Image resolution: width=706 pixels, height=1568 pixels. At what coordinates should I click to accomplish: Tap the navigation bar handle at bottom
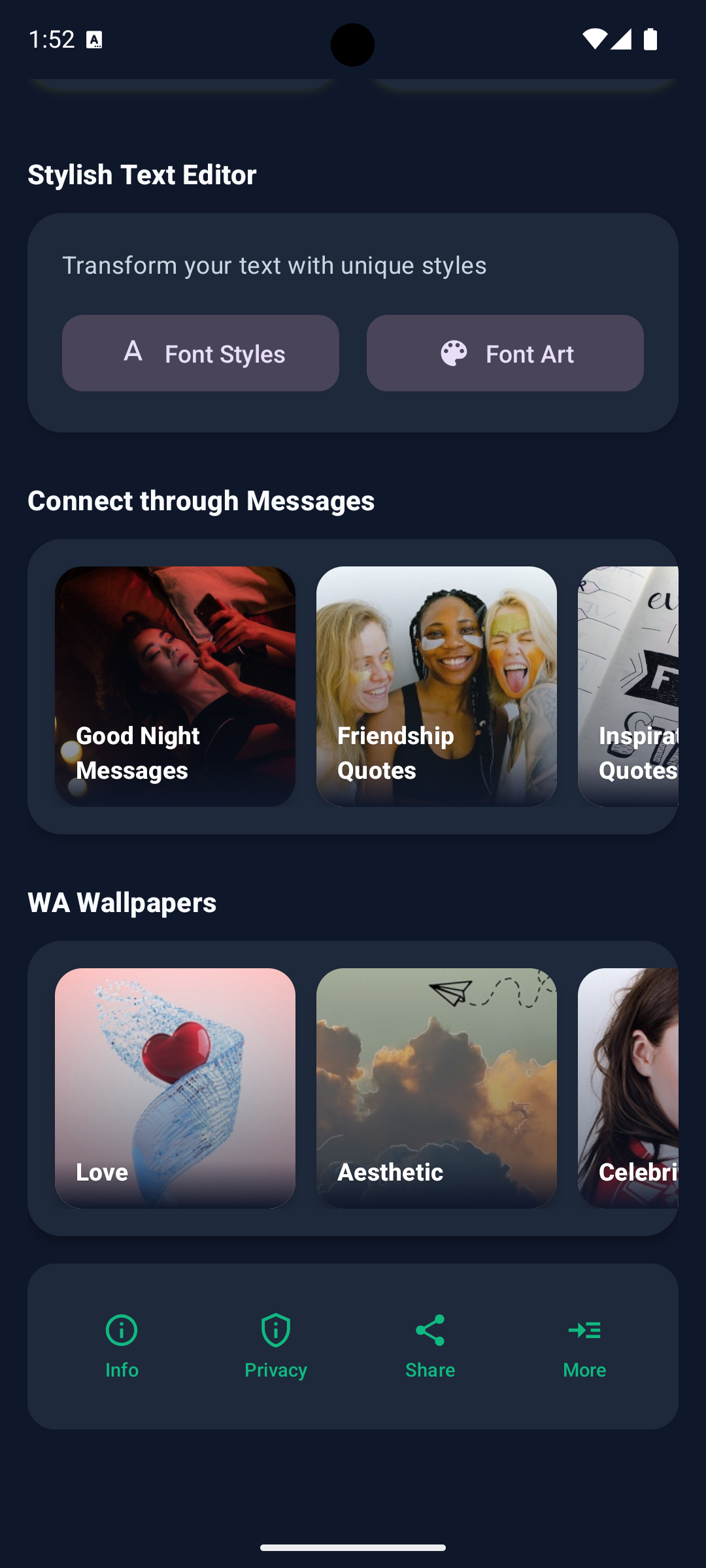pos(352,1548)
